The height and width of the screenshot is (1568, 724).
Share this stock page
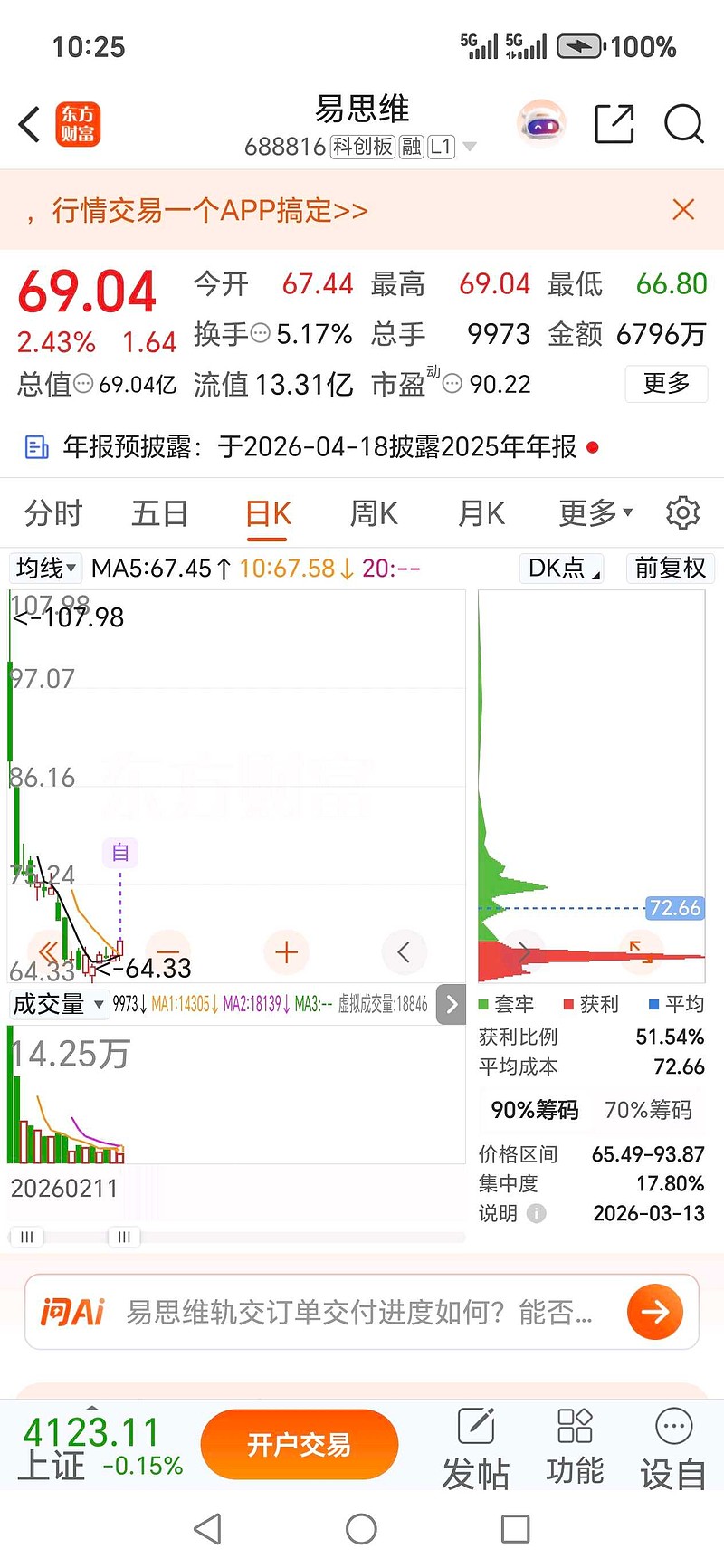[x=614, y=124]
